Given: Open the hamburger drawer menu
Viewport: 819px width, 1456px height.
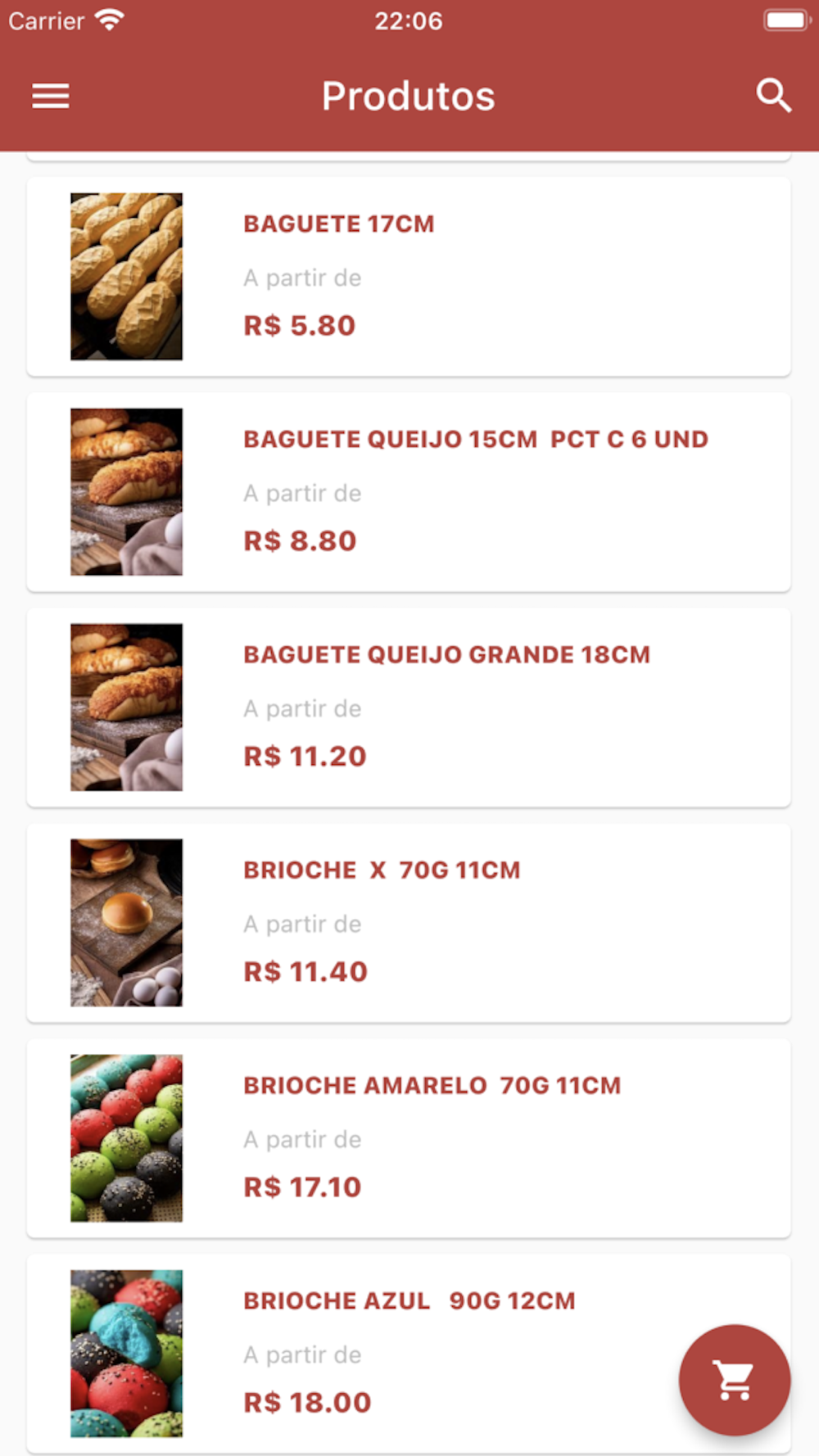Looking at the screenshot, I should [x=51, y=96].
